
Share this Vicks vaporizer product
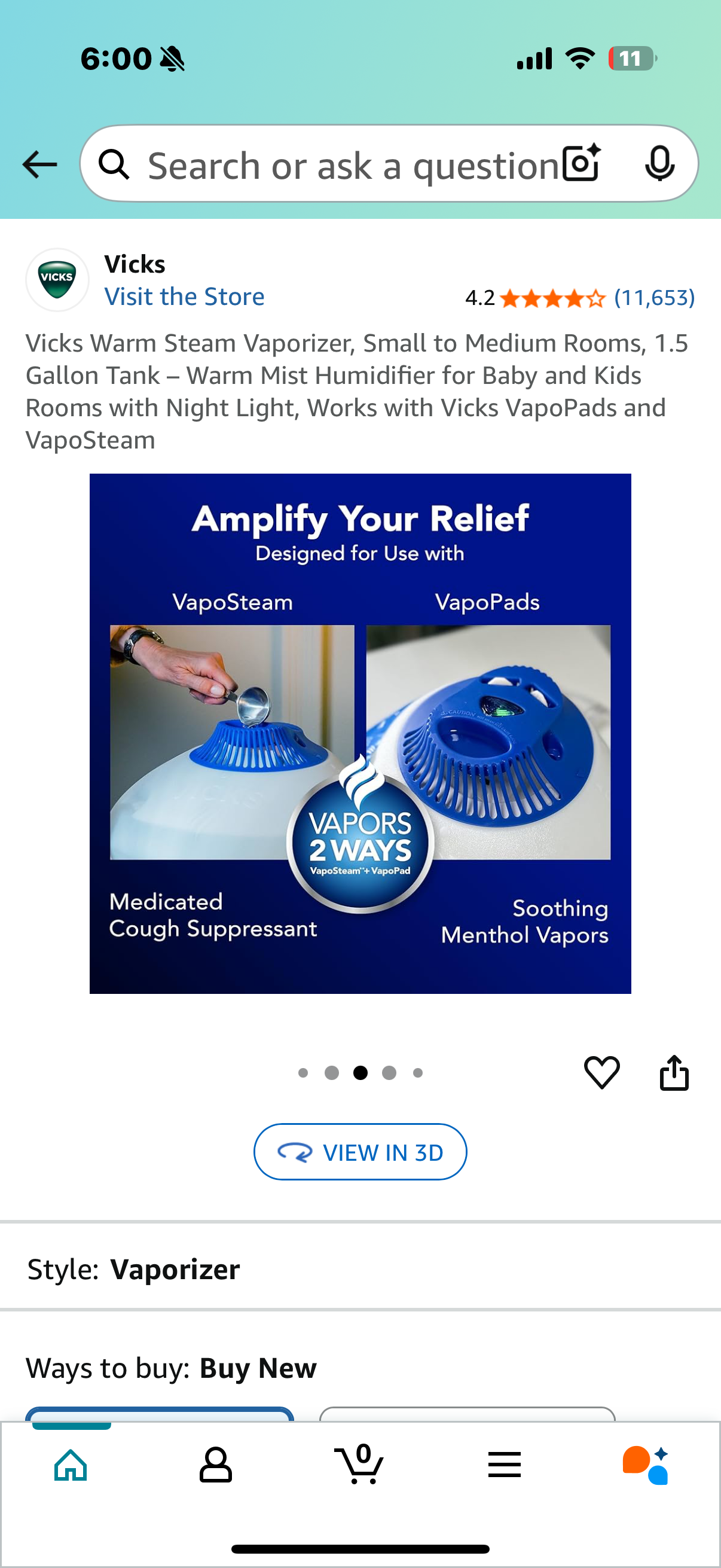pos(674,1072)
